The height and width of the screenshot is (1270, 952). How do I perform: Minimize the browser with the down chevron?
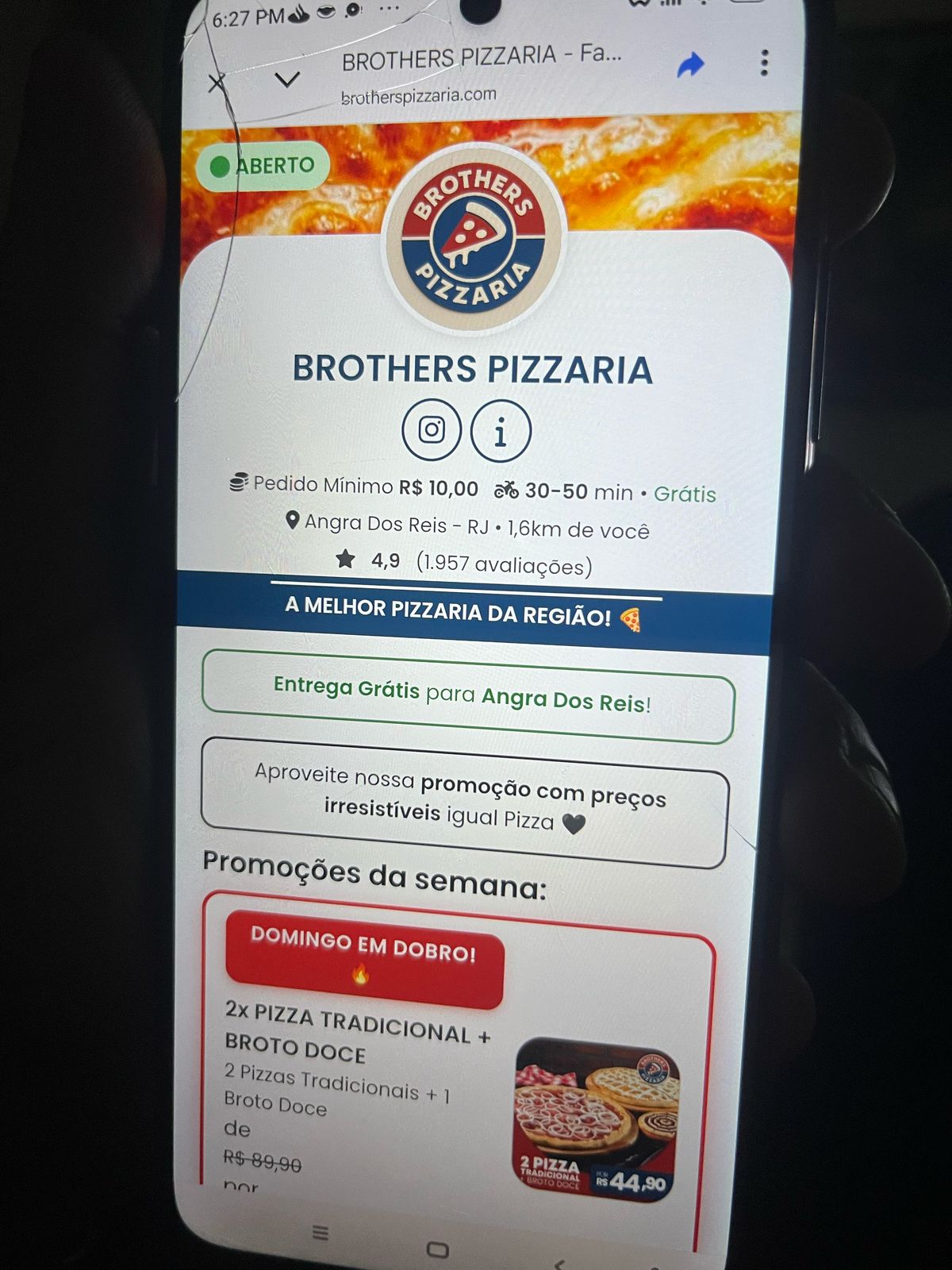287,79
